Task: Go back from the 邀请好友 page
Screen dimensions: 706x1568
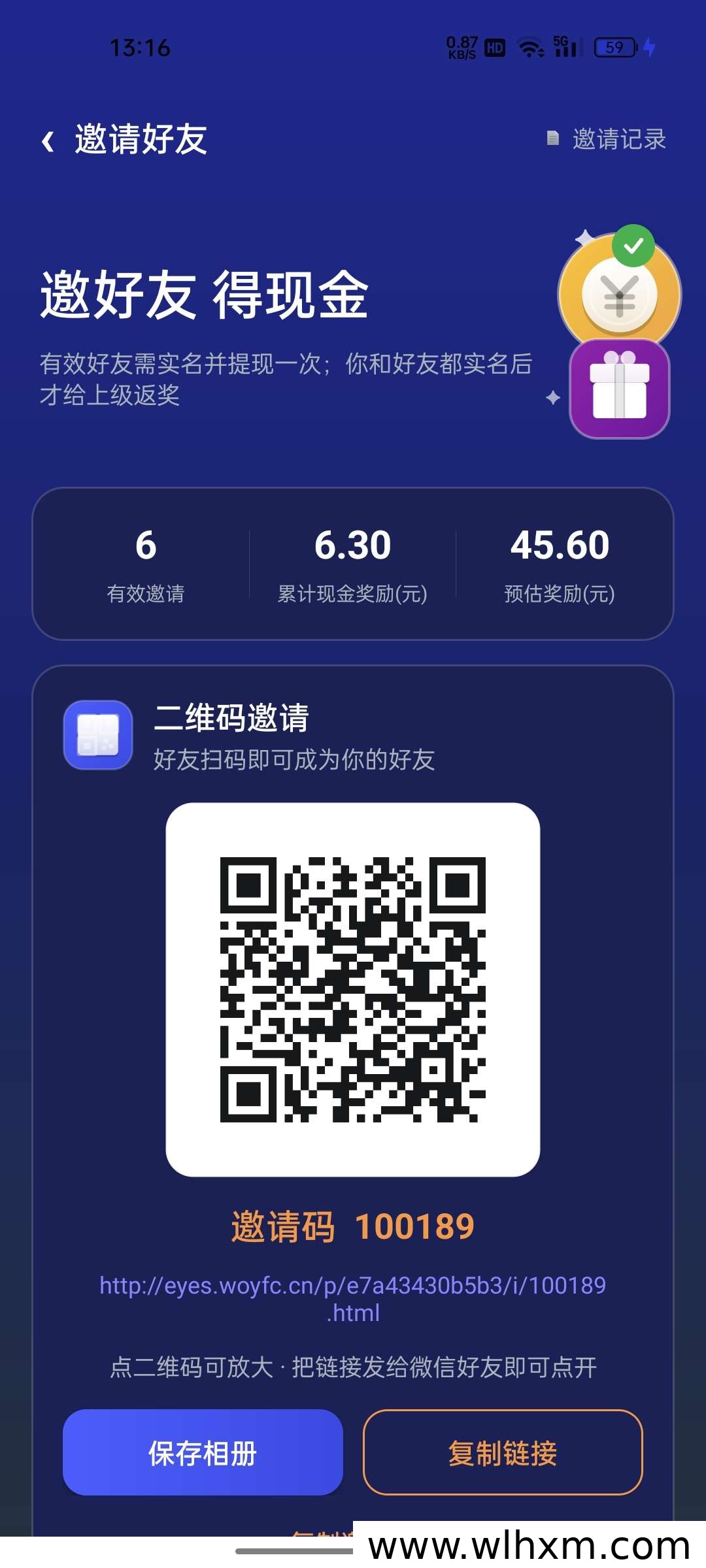Action: pyautogui.click(x=48, y=140)
